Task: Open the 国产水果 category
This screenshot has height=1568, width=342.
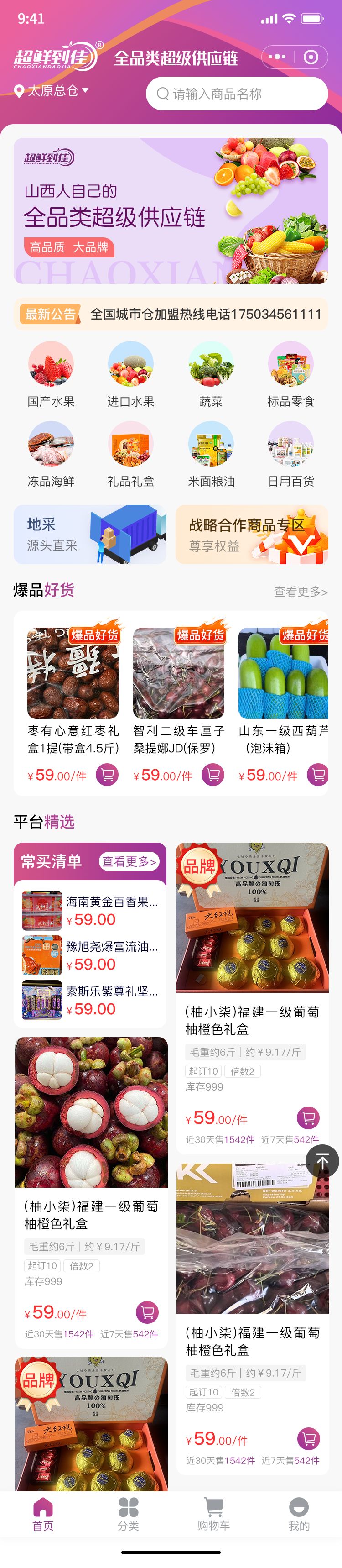Action: click(x=51, y=374)
